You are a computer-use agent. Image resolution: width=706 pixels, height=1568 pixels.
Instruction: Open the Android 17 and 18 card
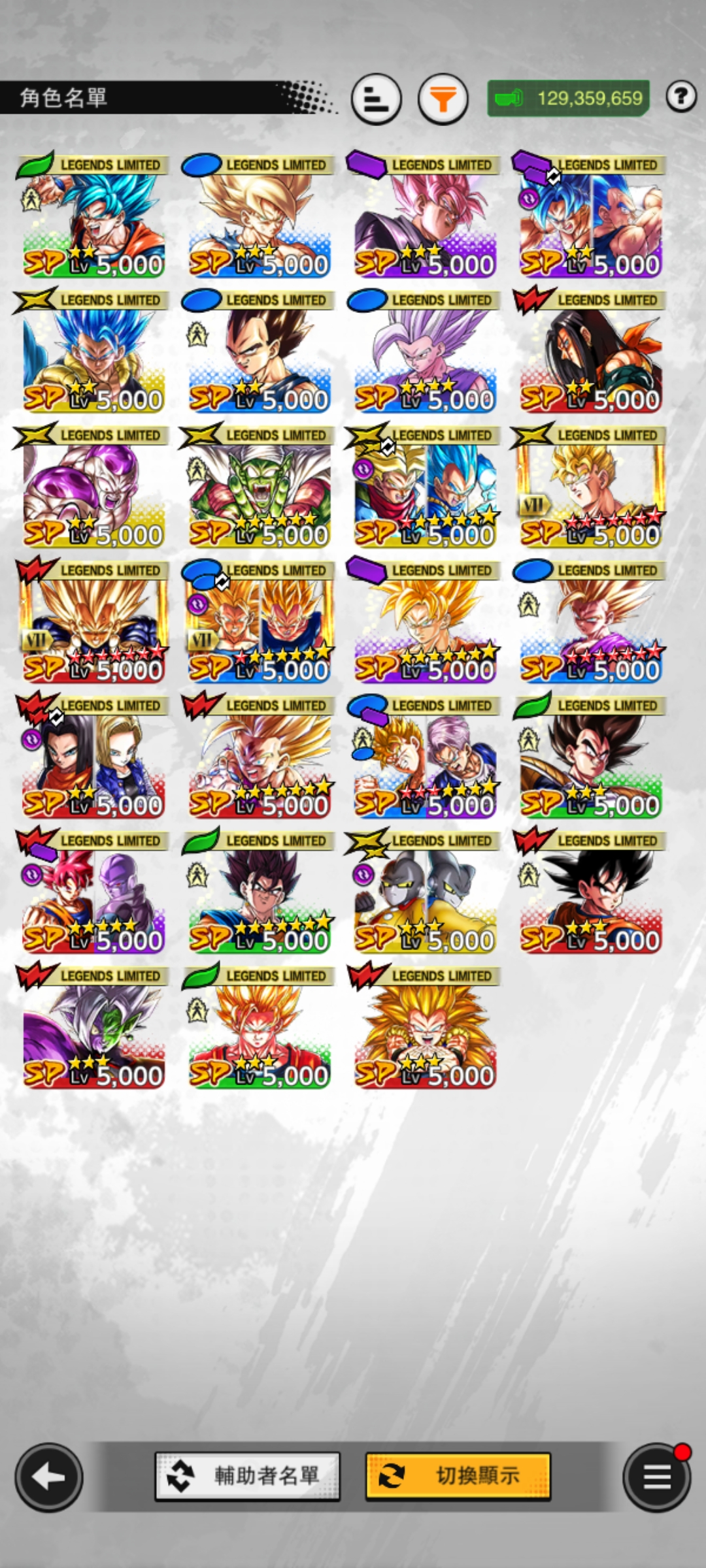coord(93,760)
